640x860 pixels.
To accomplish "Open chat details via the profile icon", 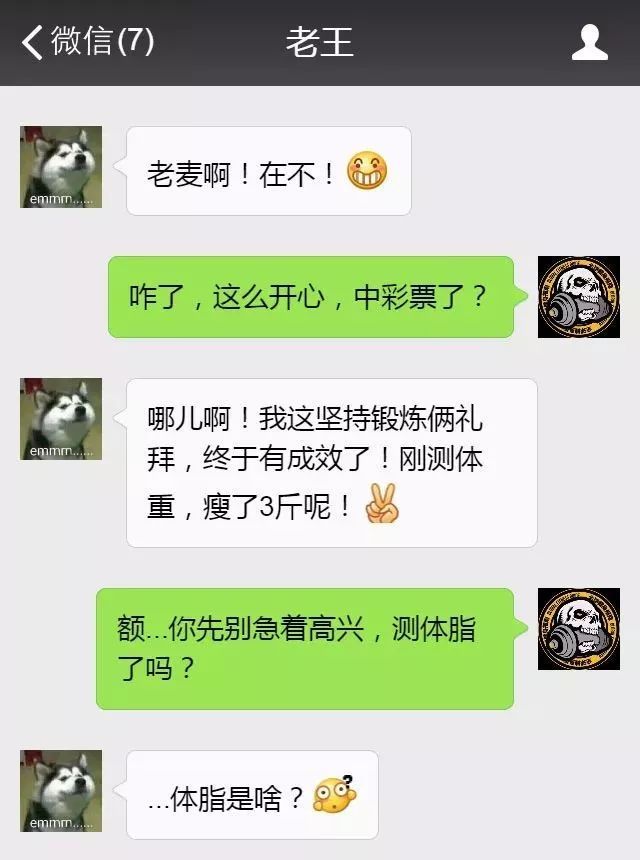I will pyautogui.click(x=589, y=42).
